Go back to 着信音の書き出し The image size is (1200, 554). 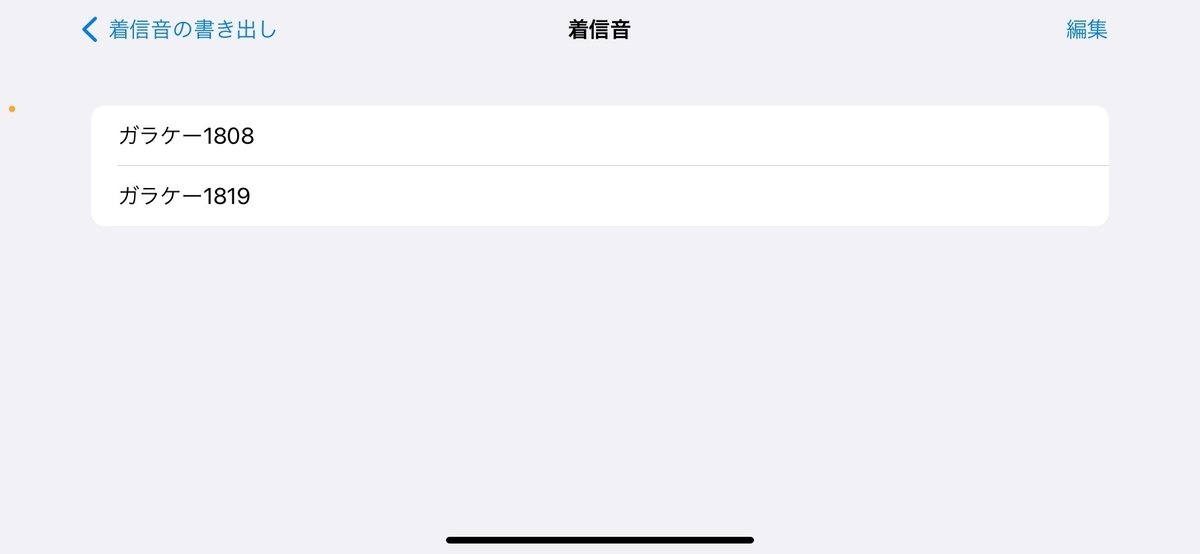click(180, 30)
